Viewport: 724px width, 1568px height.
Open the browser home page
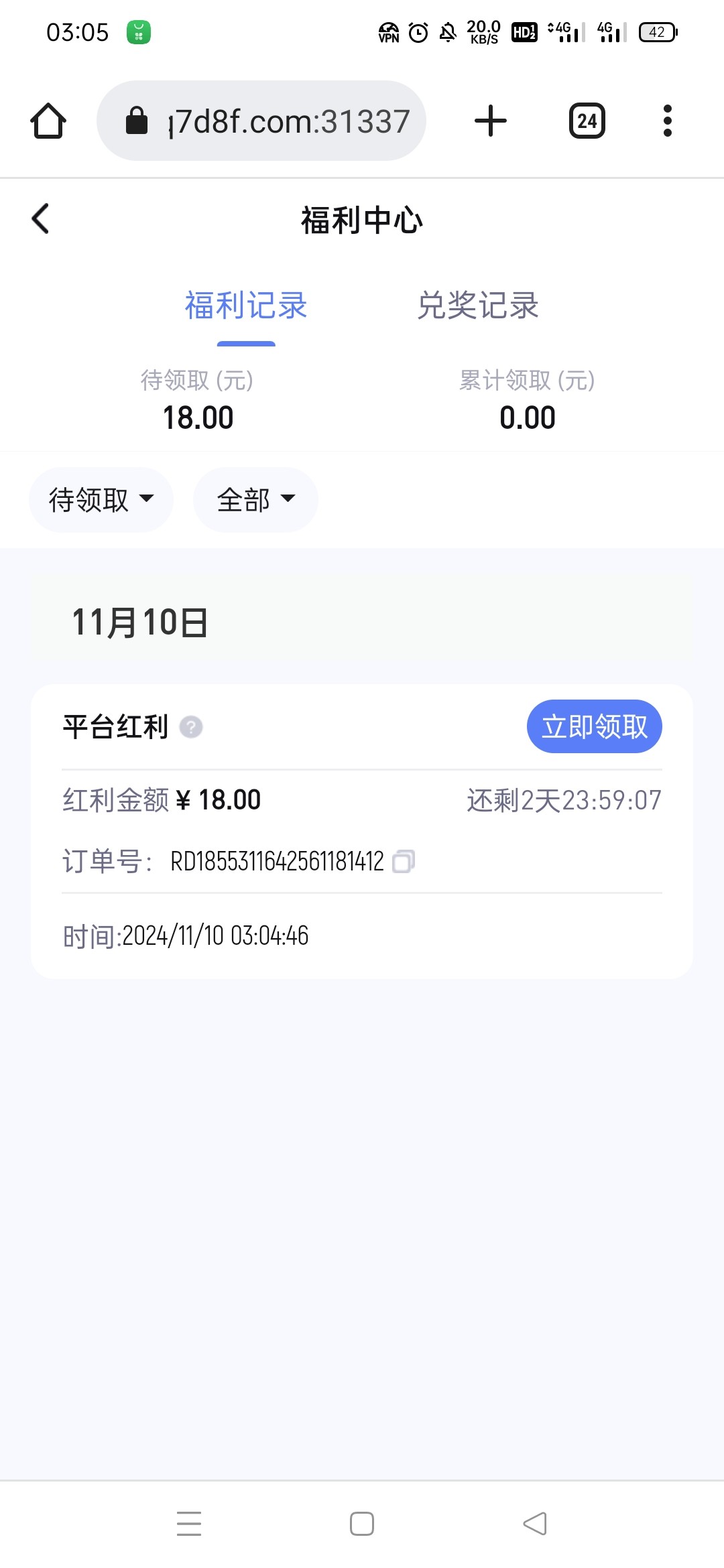coord(48,121)
